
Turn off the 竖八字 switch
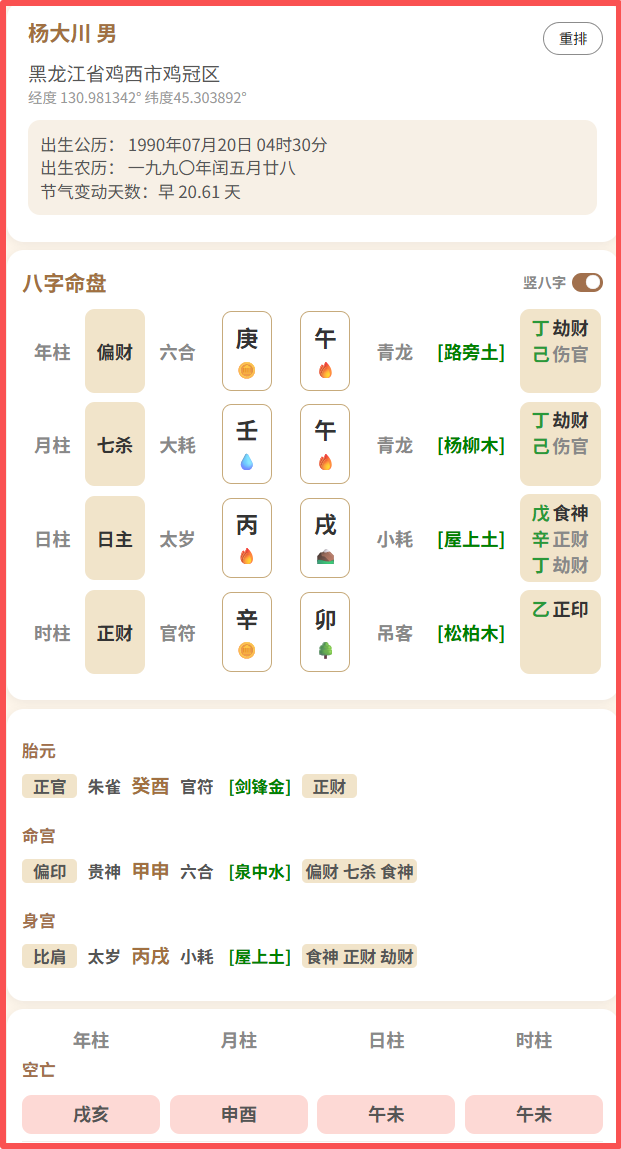(x=587, y=282)
